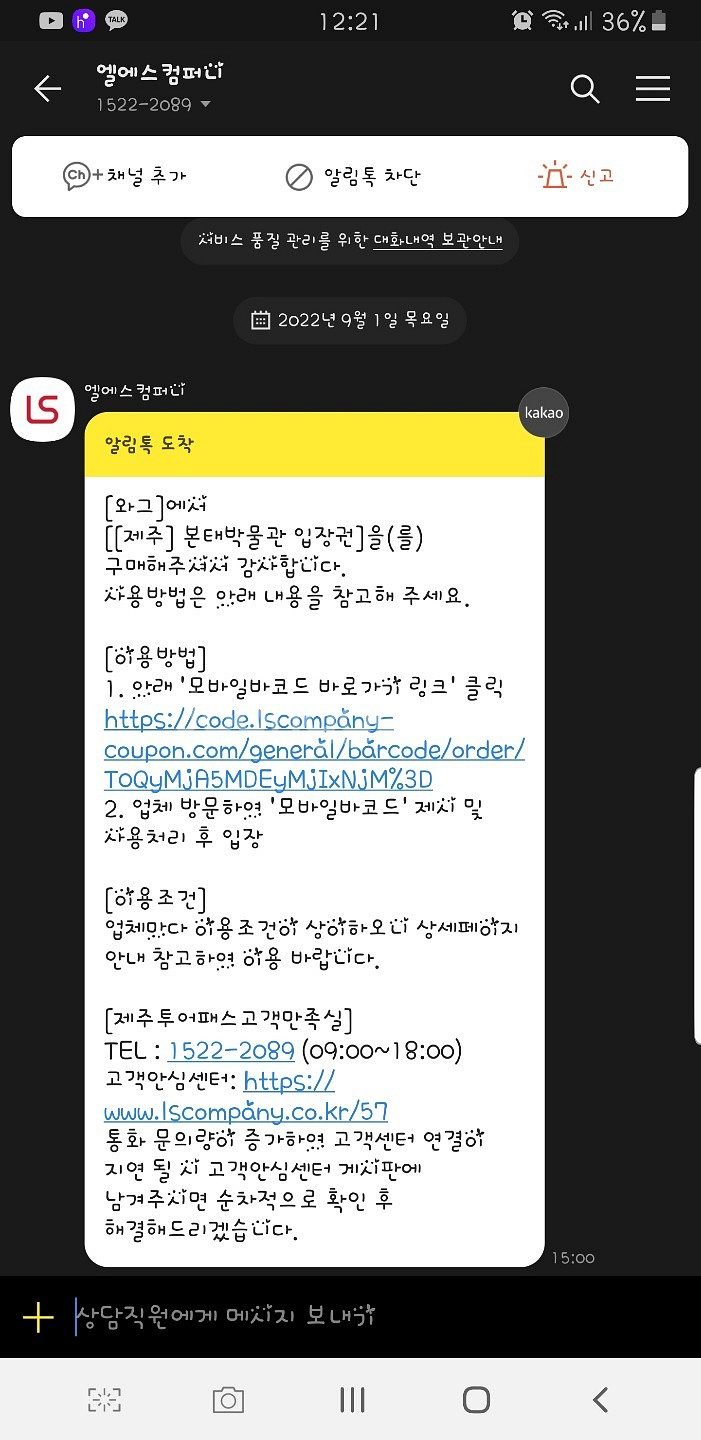Image resolution: width=701 pixels, height=1440 pixels.
Task: Block Alimtalk via 알림톡 차단
Action: point(353,177)
